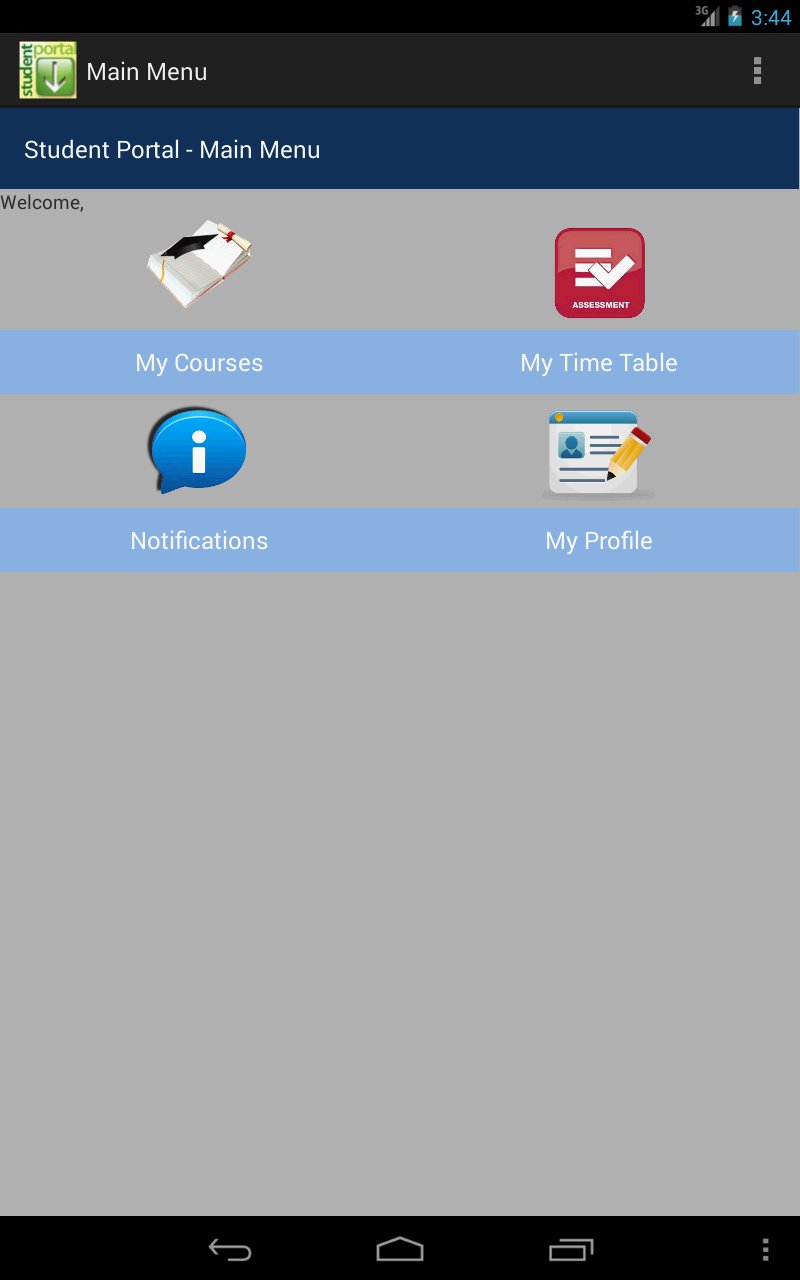Open My Courses via the graduation book icon
The image size is (800, 1280).
tap(198, 262)
